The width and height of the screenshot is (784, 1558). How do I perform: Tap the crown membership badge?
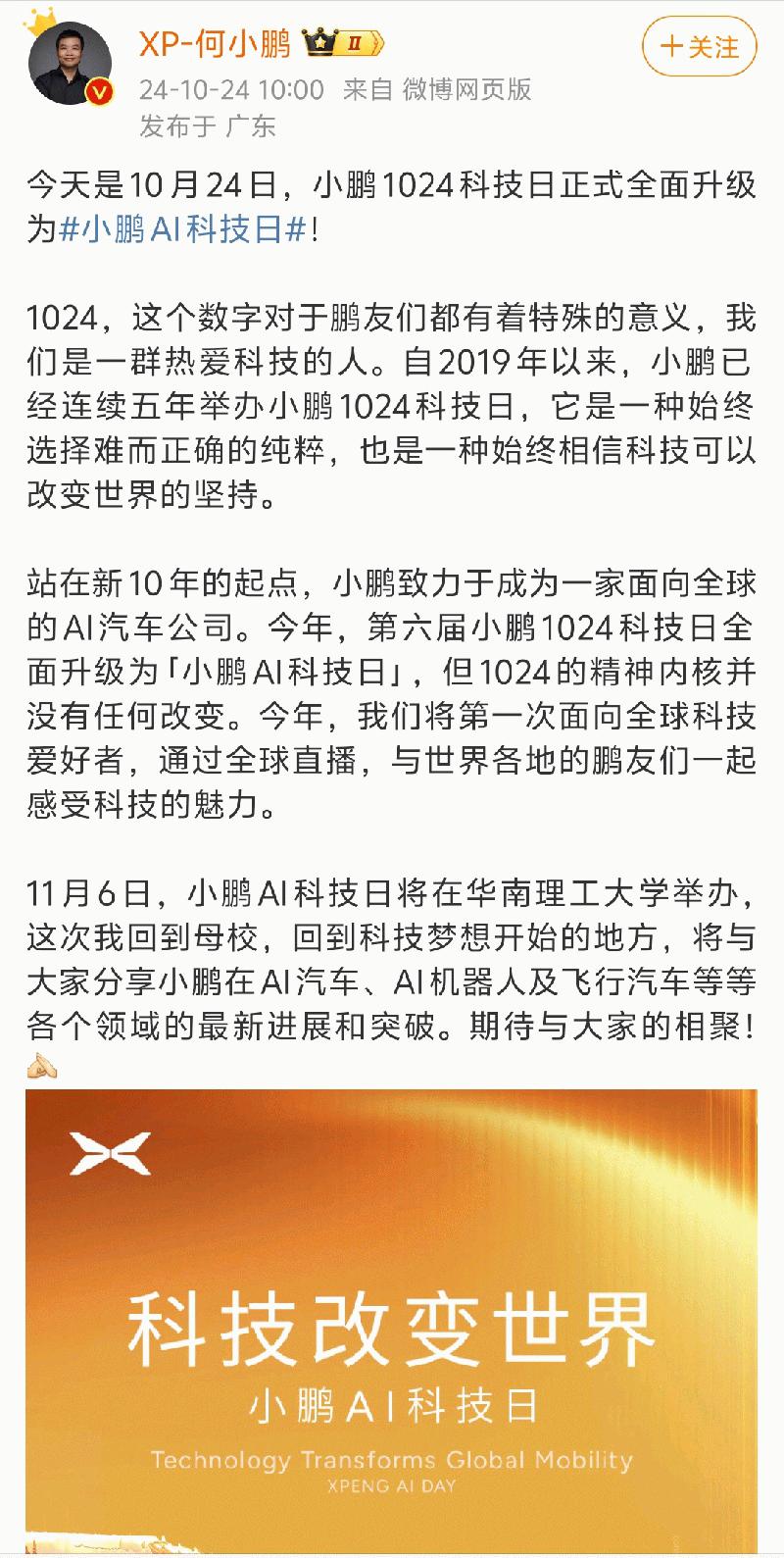coord(344,43)
